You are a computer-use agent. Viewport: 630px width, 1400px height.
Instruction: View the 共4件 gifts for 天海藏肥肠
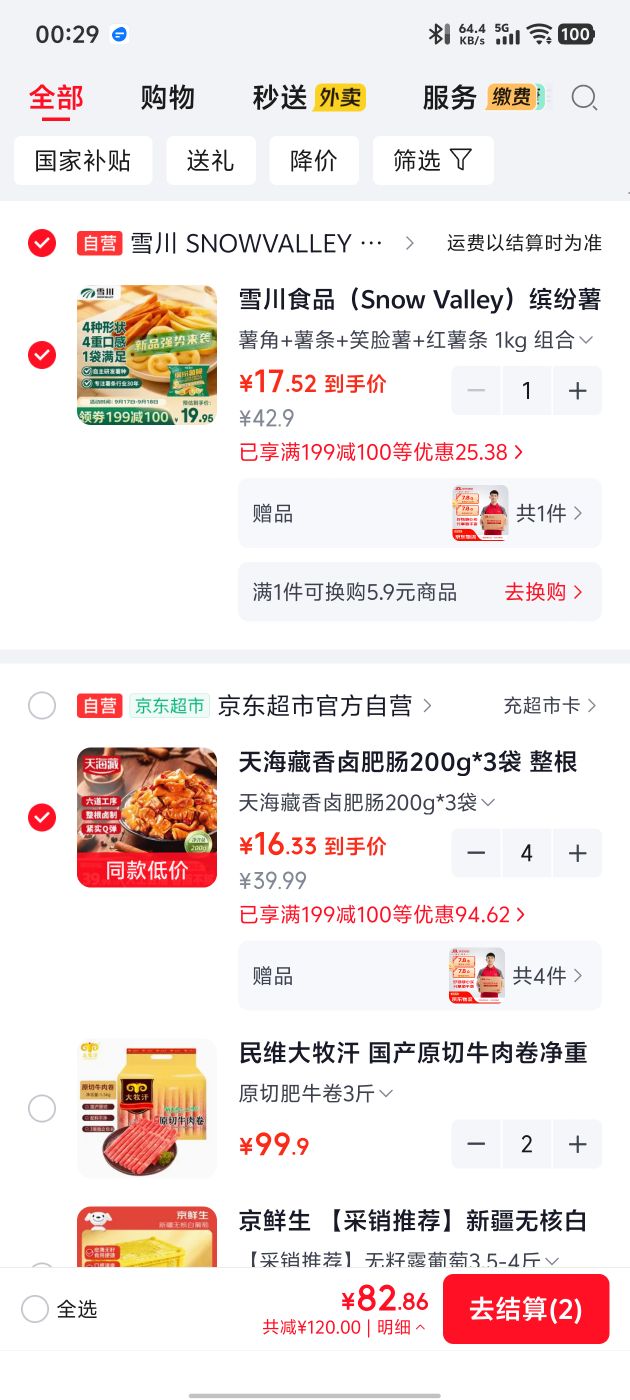point(548,976)
